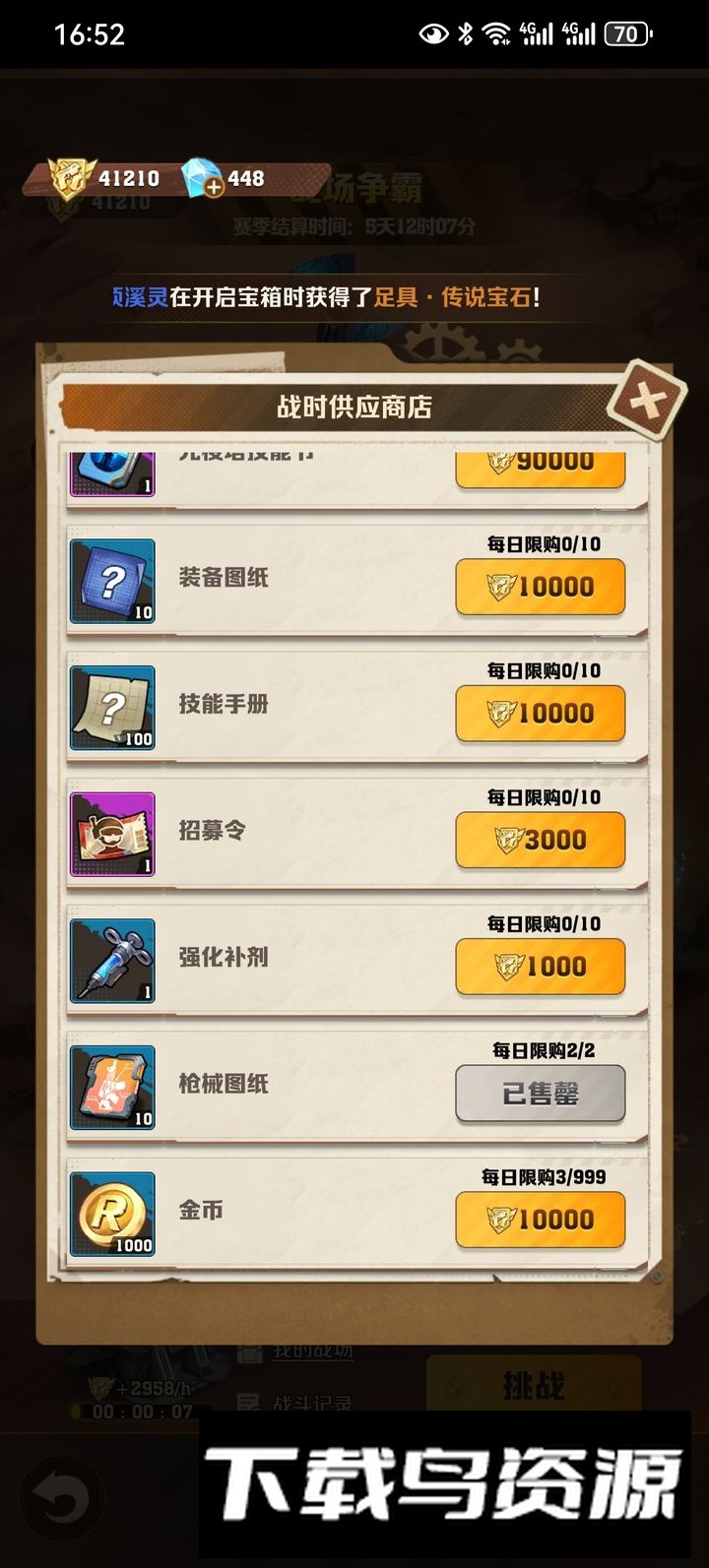Tap the 90000 price button
The height and width of the screenshot is (1568, 709).
tap(540, 465)
